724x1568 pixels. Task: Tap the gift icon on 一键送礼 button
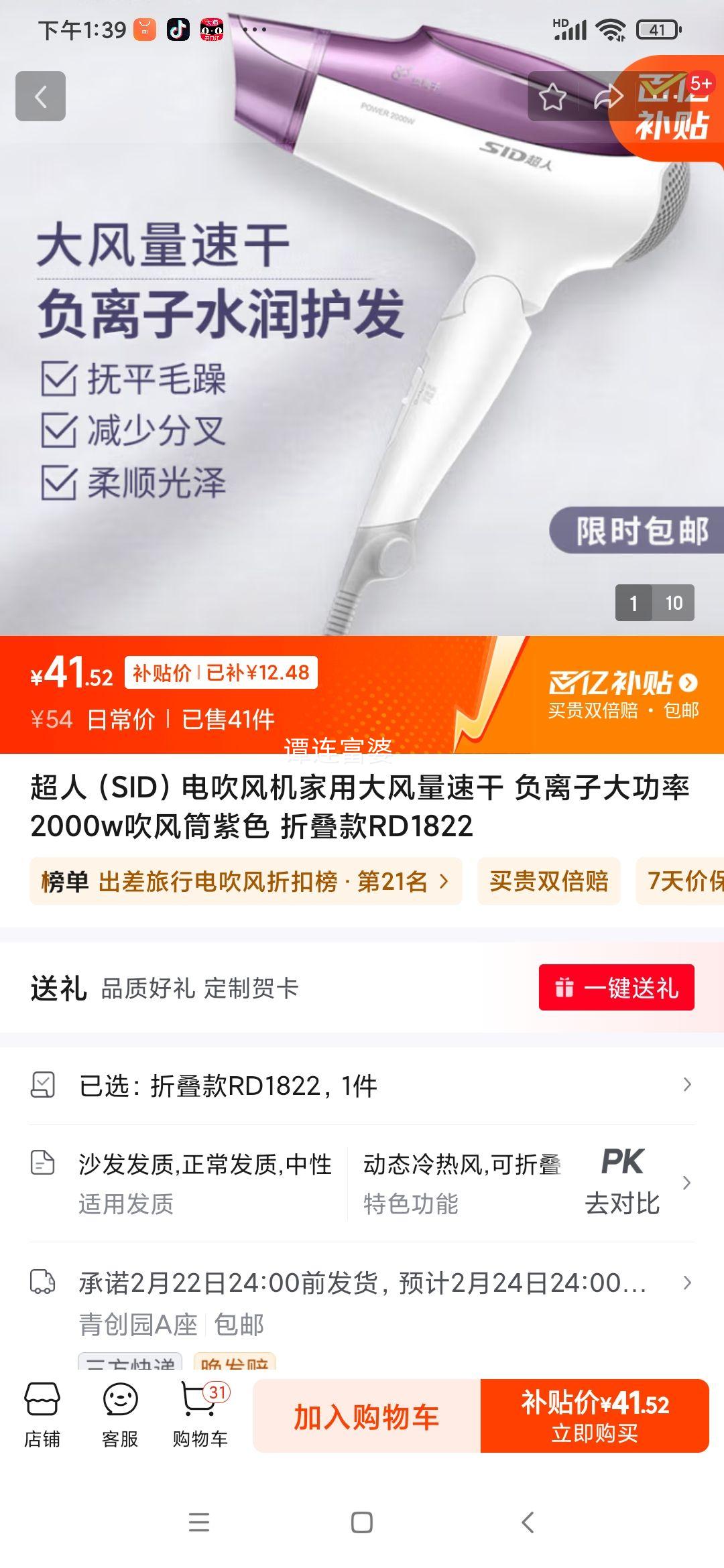[566, 988]
